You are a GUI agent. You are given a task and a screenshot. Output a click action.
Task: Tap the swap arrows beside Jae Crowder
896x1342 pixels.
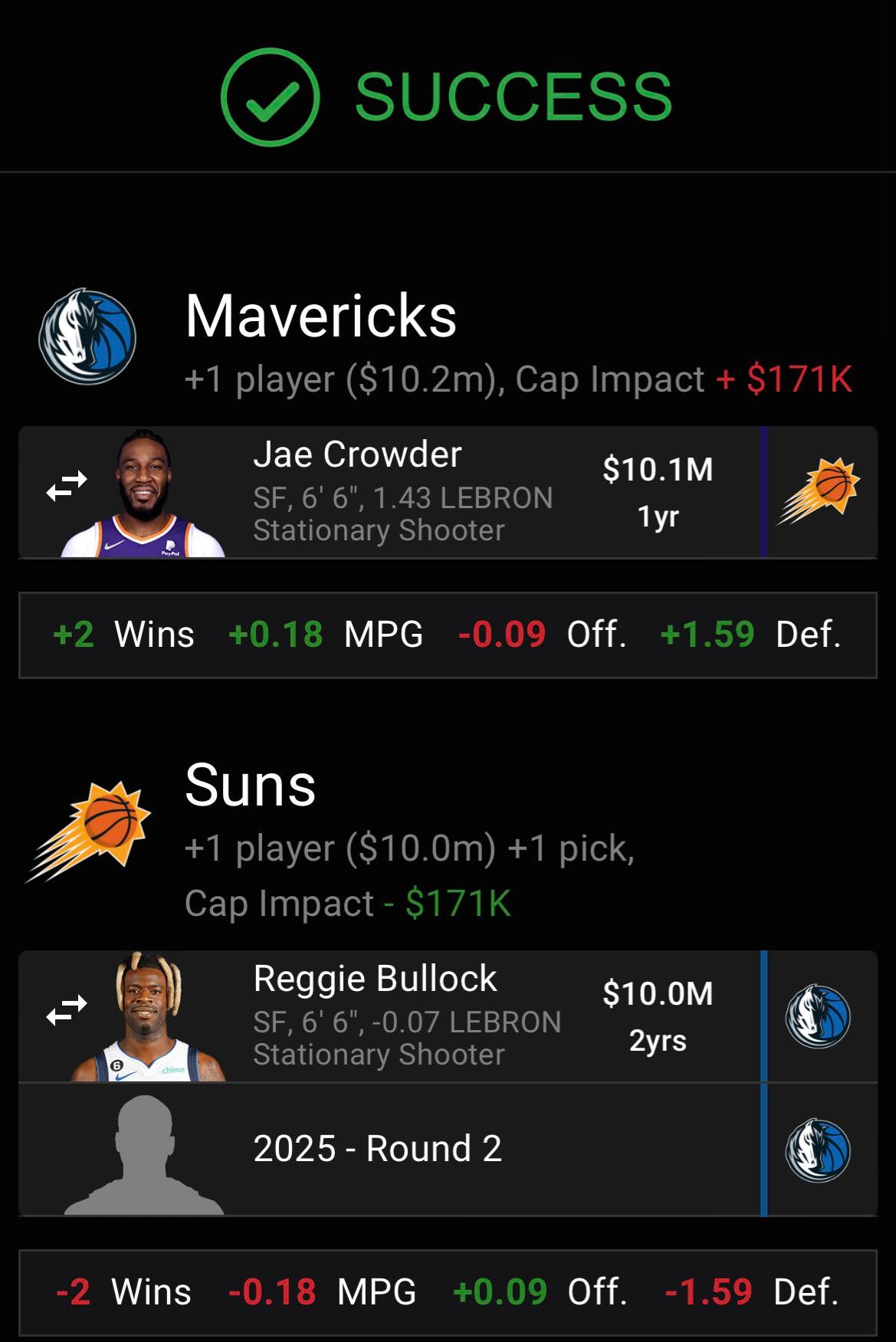coord(67,486)
